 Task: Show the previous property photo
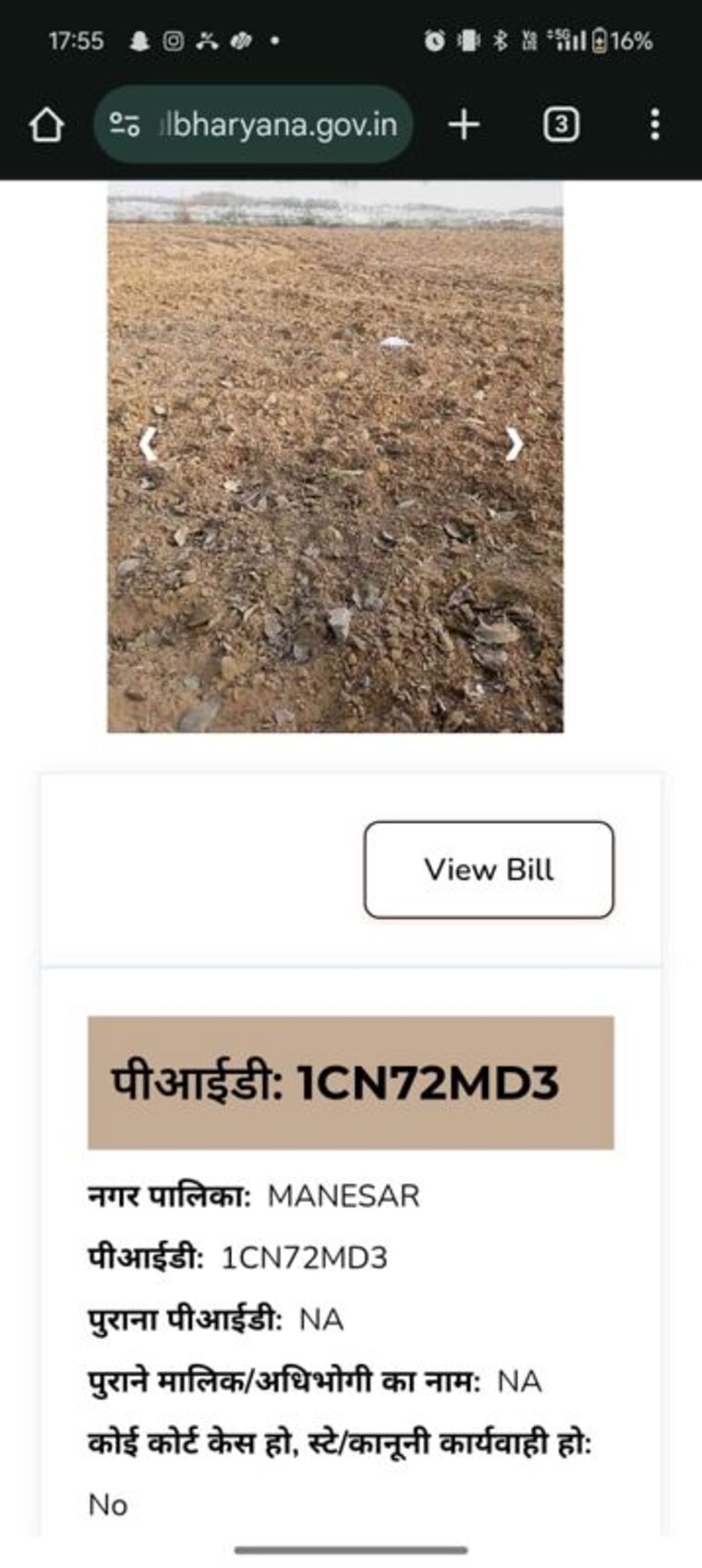147,445
